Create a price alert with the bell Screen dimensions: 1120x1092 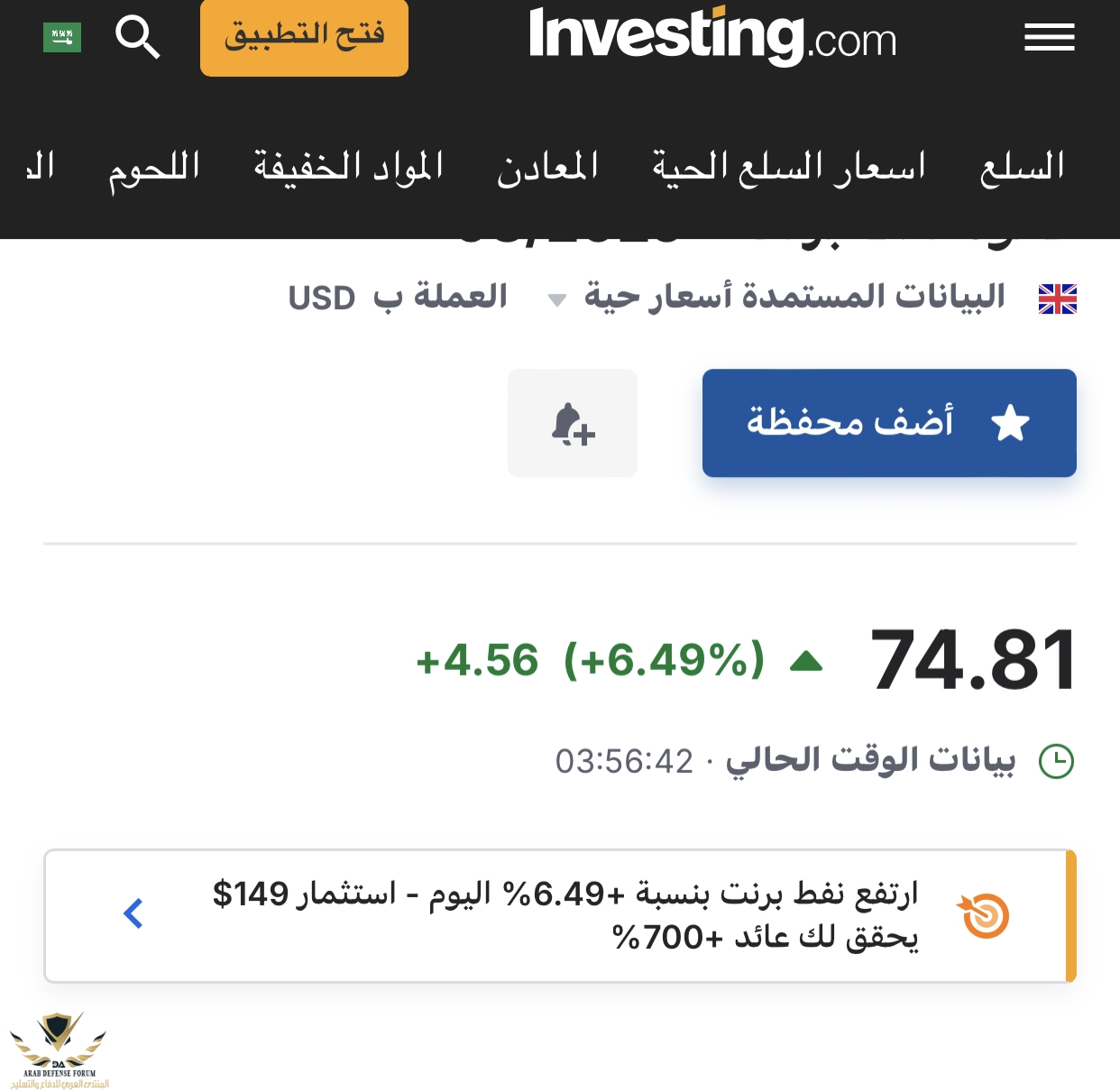[x=573, y=423]
